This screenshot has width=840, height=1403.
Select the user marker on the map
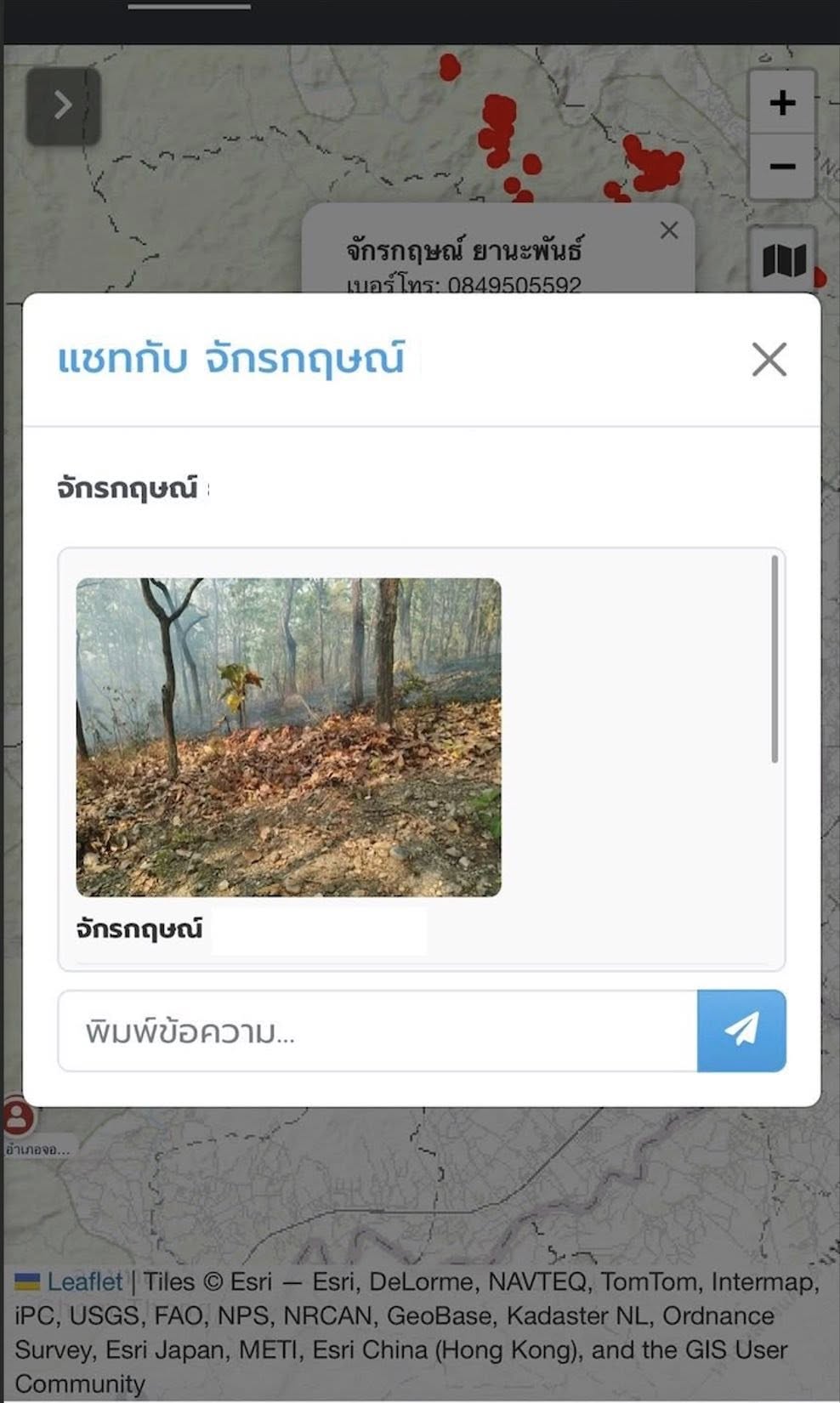click(18, 1117)
